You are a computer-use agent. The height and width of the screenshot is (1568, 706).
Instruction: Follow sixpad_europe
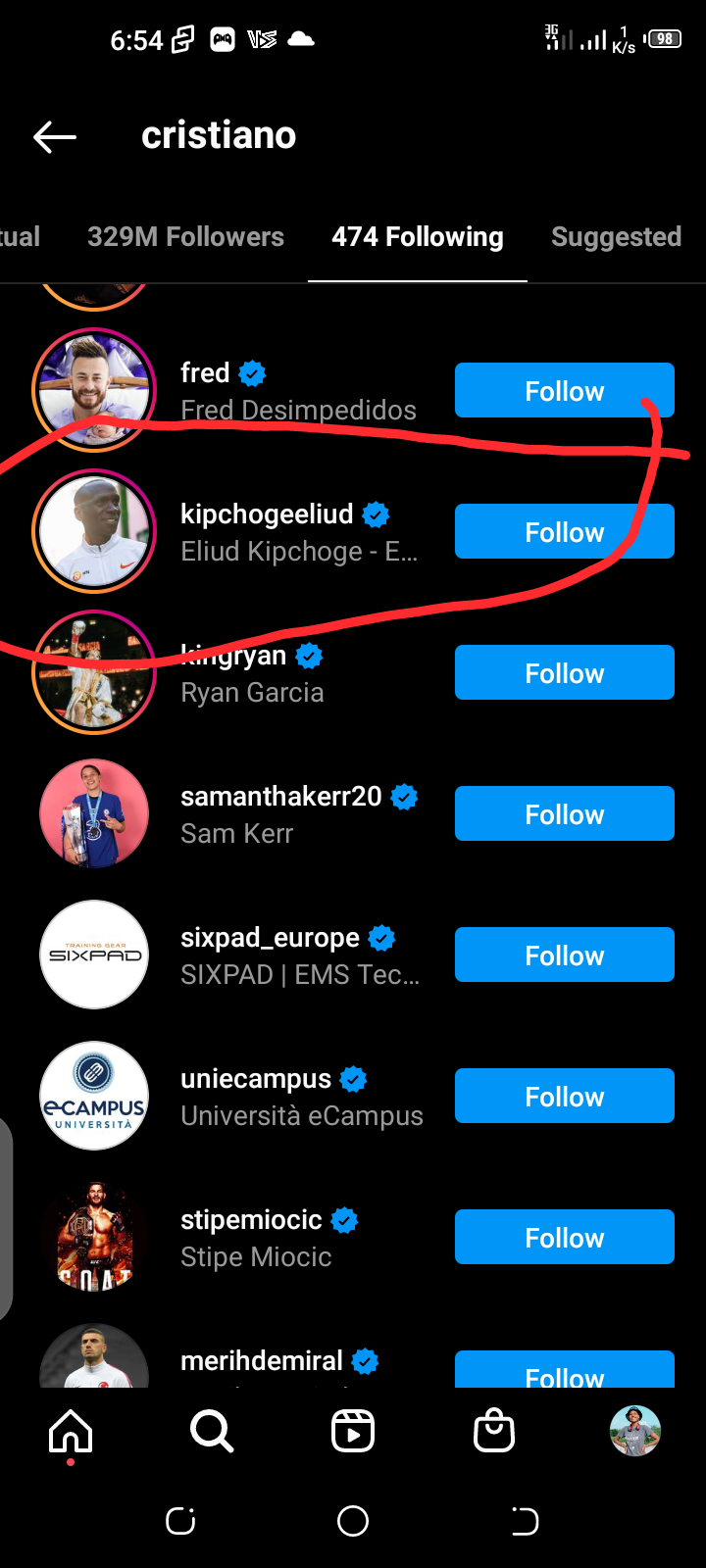564,955
